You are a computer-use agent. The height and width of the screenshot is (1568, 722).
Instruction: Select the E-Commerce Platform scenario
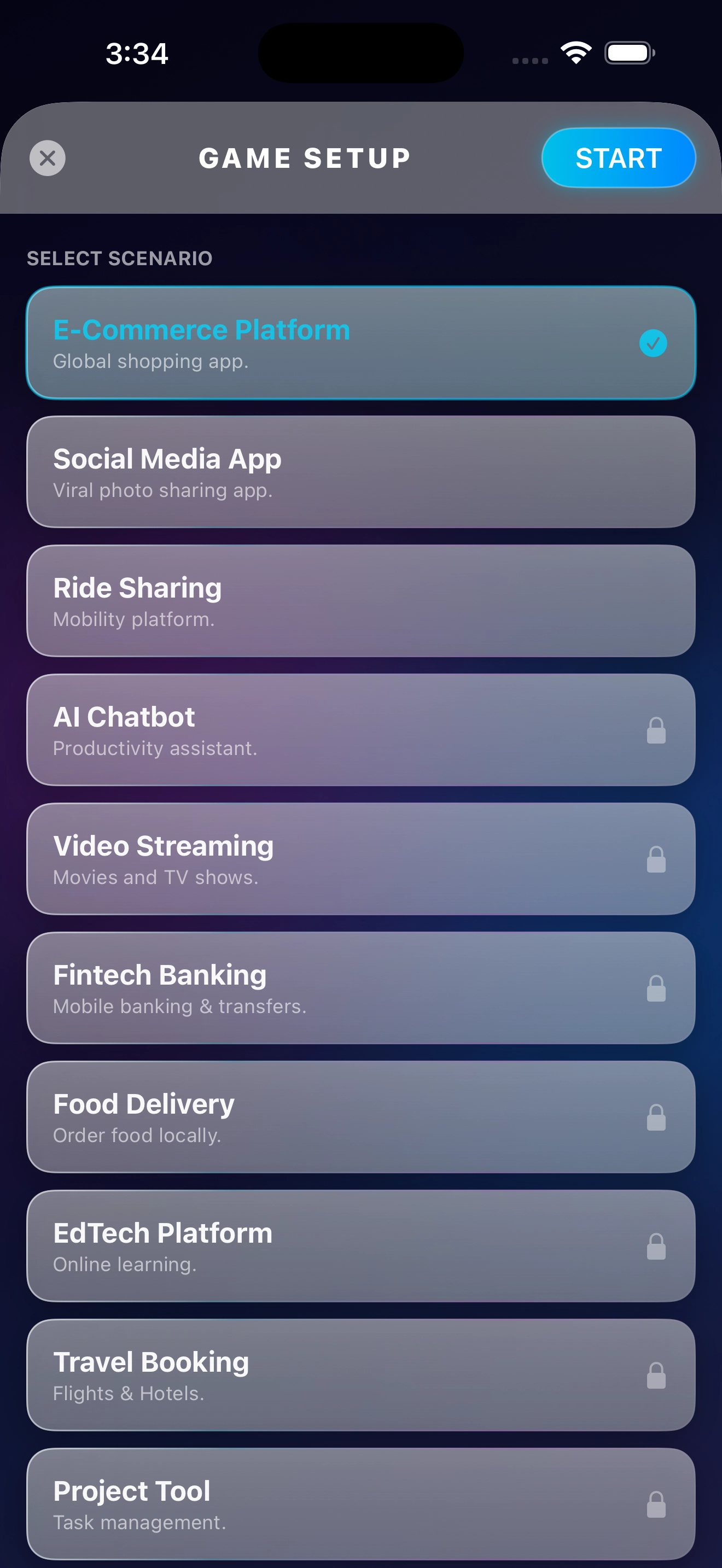click(x=360, y=343)
